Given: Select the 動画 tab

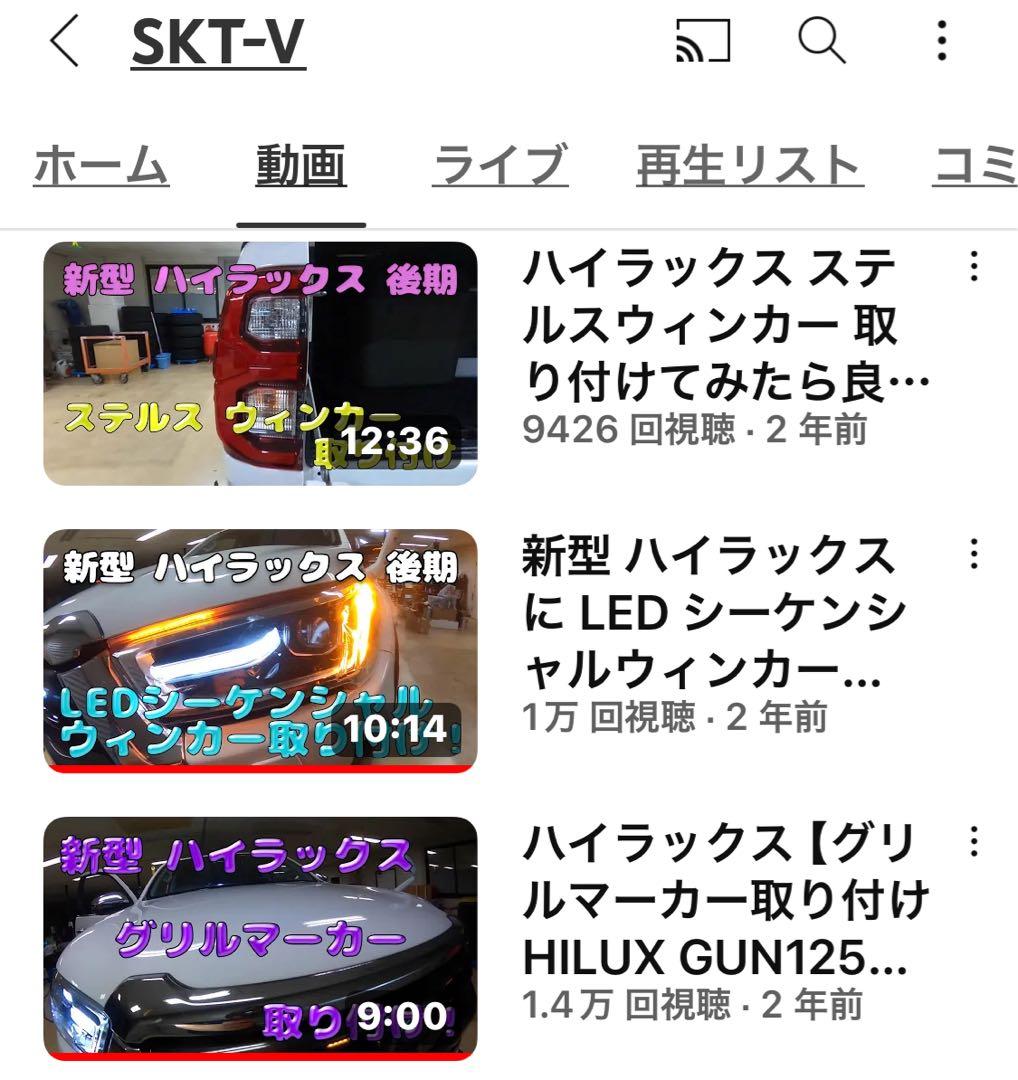Looking at the screenshot, I should (x=301, y=166).
